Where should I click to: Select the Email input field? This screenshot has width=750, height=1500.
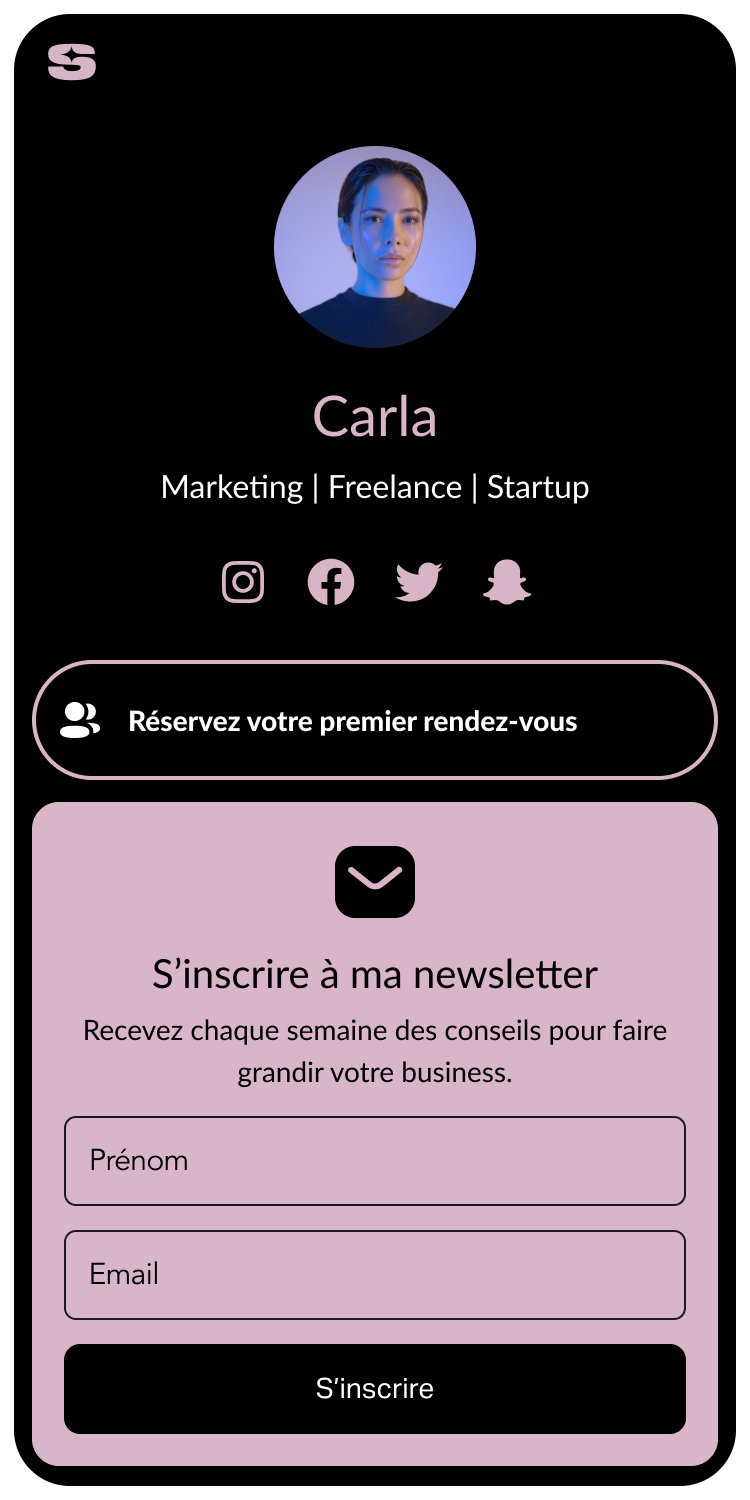click(x=375, y=1275)
